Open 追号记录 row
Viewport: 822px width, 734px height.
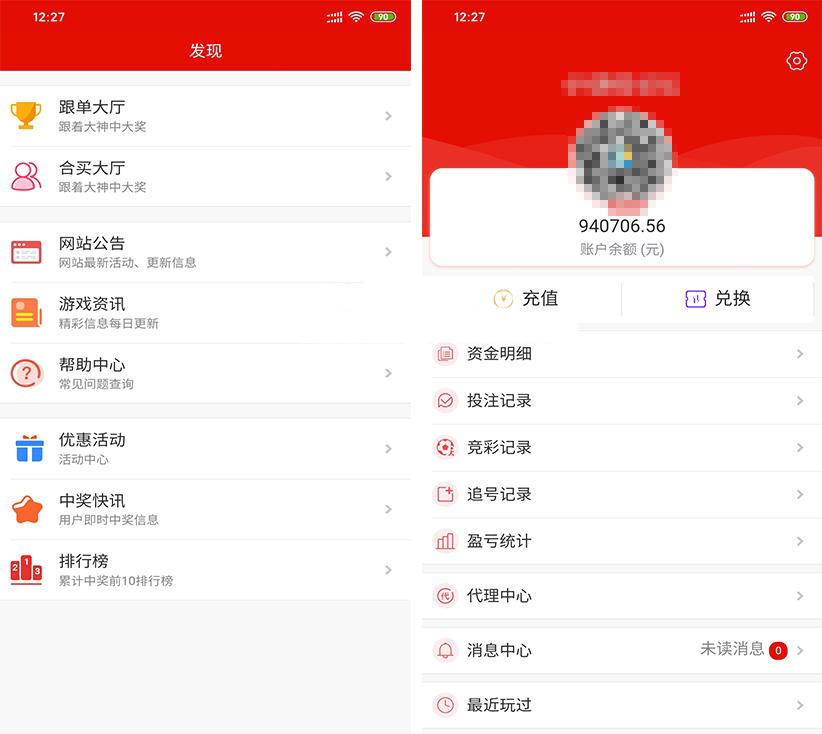[620, 494]
